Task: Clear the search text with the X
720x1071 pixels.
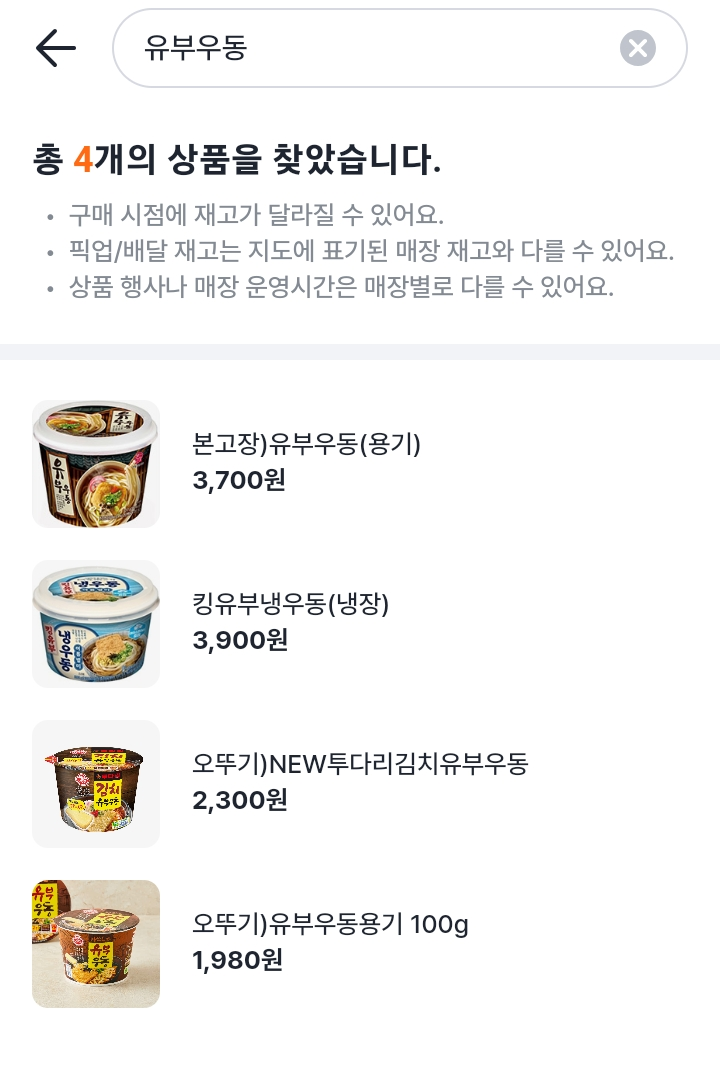Action: point(637,48)
